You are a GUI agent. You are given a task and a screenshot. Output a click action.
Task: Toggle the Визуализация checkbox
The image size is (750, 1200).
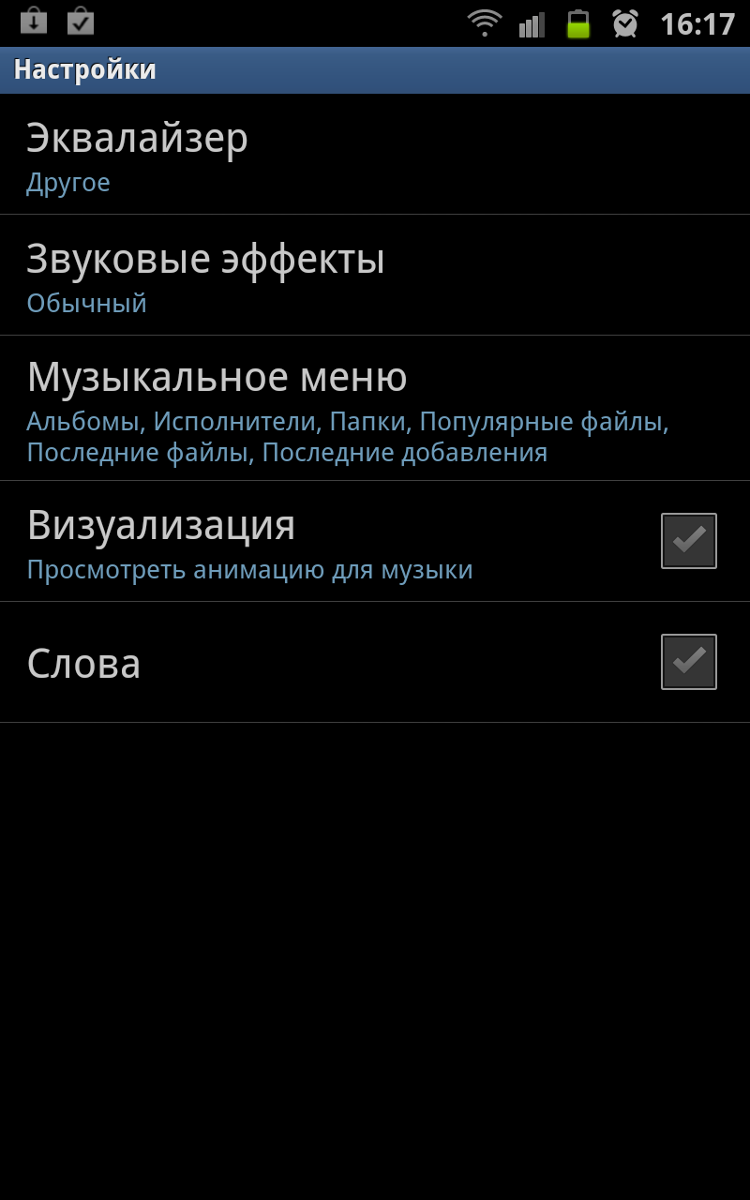(689, 541)
